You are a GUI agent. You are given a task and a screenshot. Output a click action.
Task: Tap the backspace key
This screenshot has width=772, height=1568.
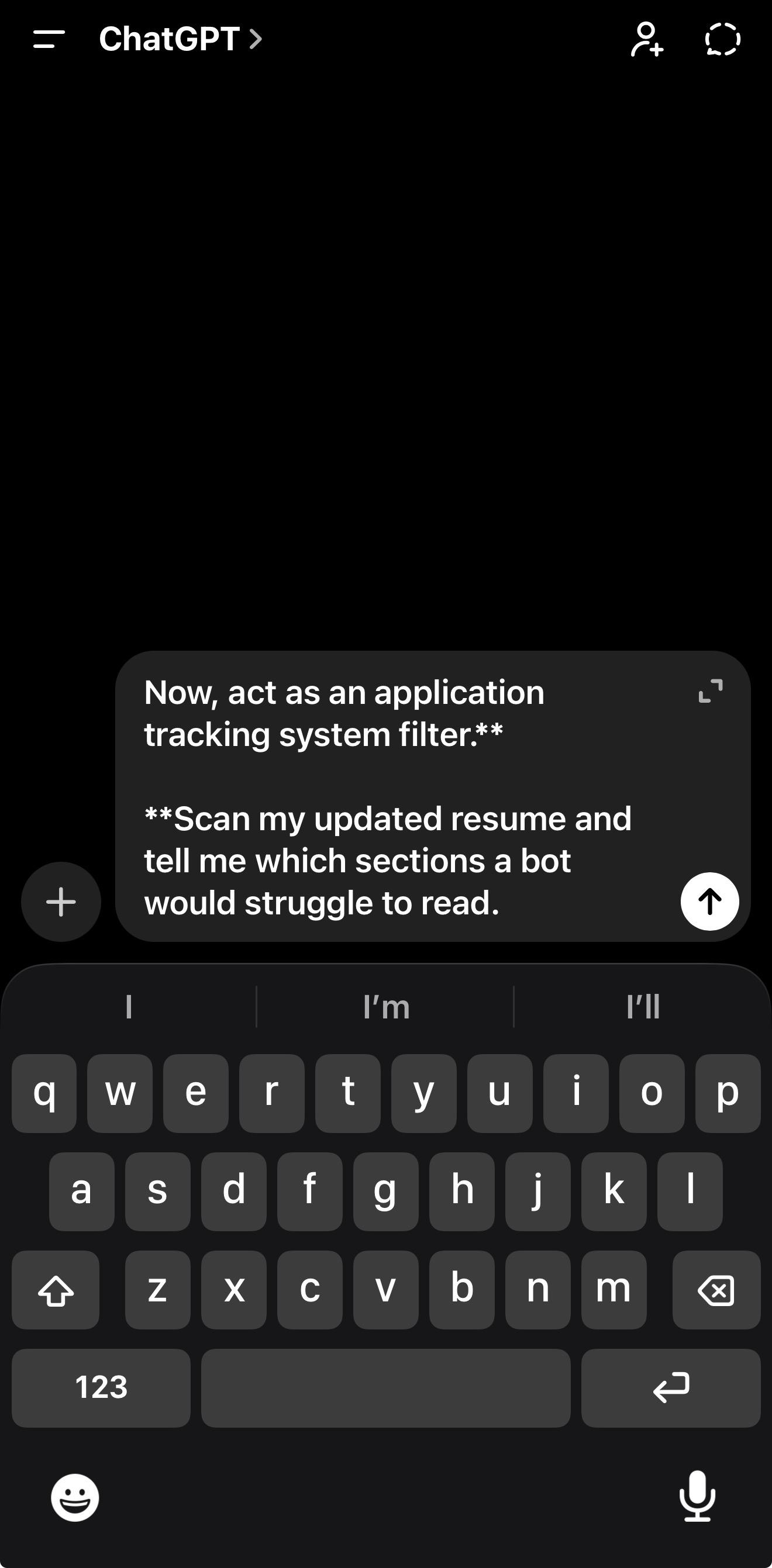click(x=716, y=1289)
